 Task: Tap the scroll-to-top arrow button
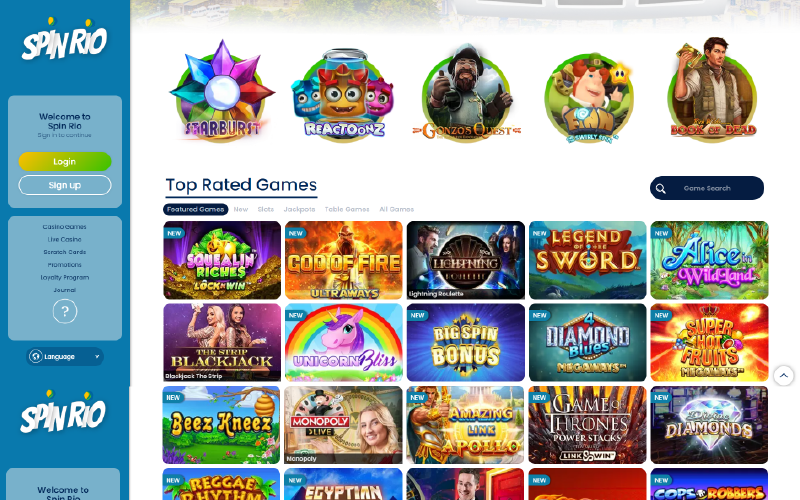point(784,376)
